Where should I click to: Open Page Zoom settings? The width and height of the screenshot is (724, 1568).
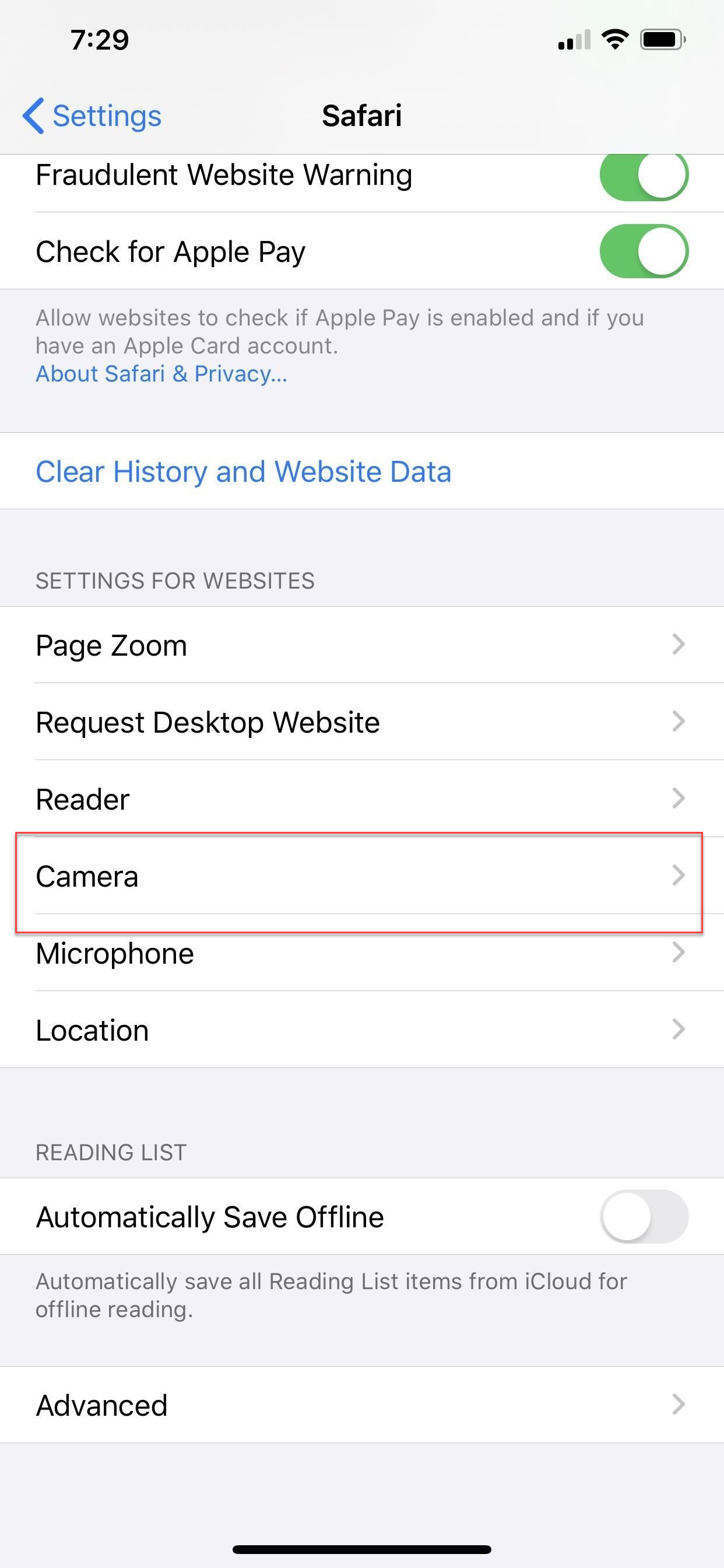[361, 645]
